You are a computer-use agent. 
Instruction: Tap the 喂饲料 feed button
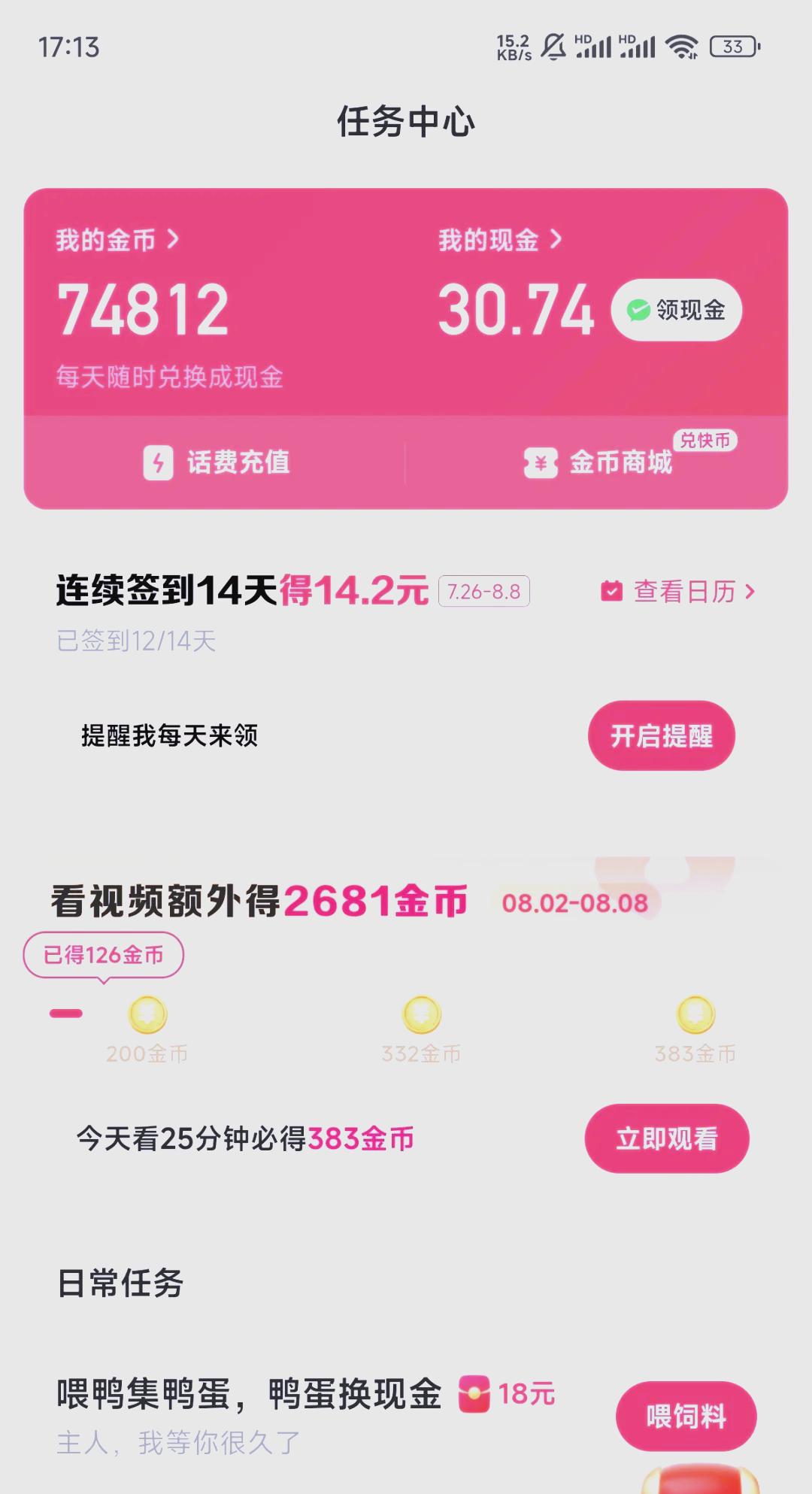[x=686, y=1416]
